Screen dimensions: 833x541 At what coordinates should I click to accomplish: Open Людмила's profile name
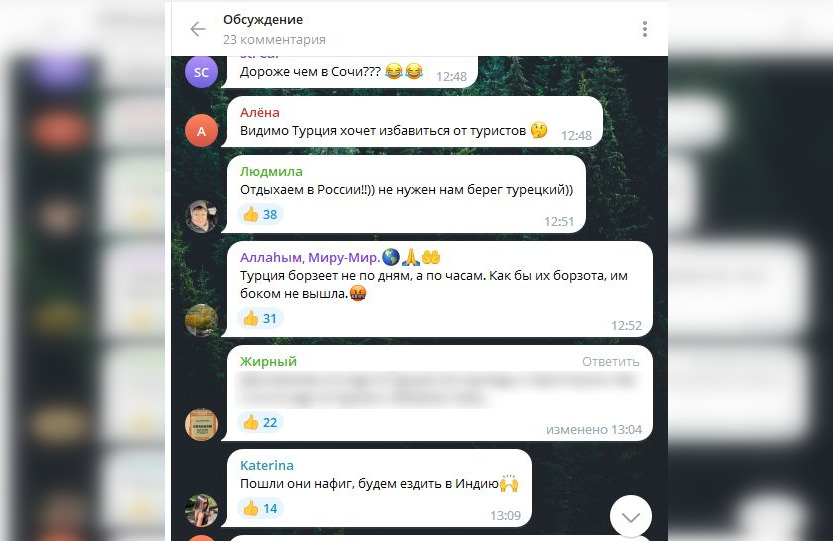click(x=271, y=171)
